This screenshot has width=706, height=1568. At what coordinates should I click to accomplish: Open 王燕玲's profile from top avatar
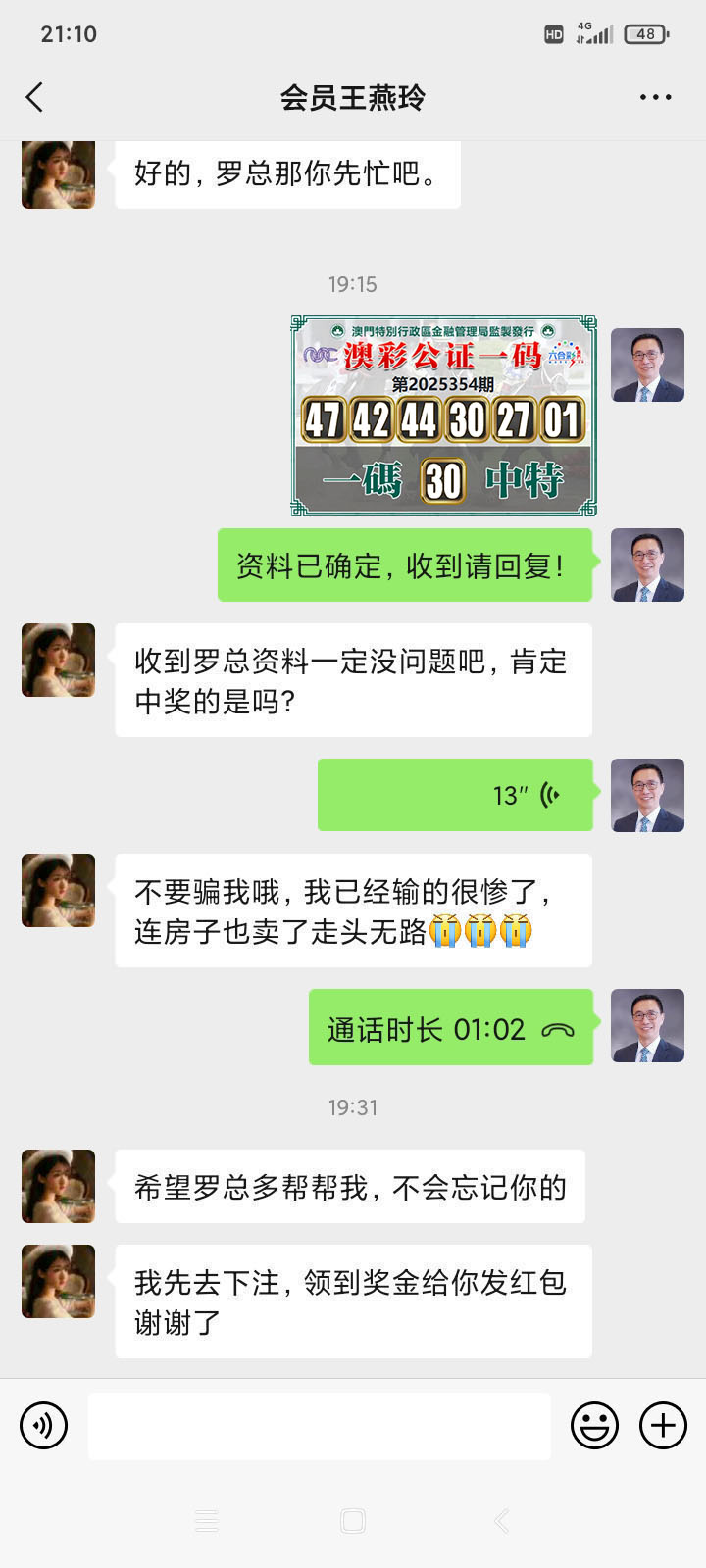59,174
